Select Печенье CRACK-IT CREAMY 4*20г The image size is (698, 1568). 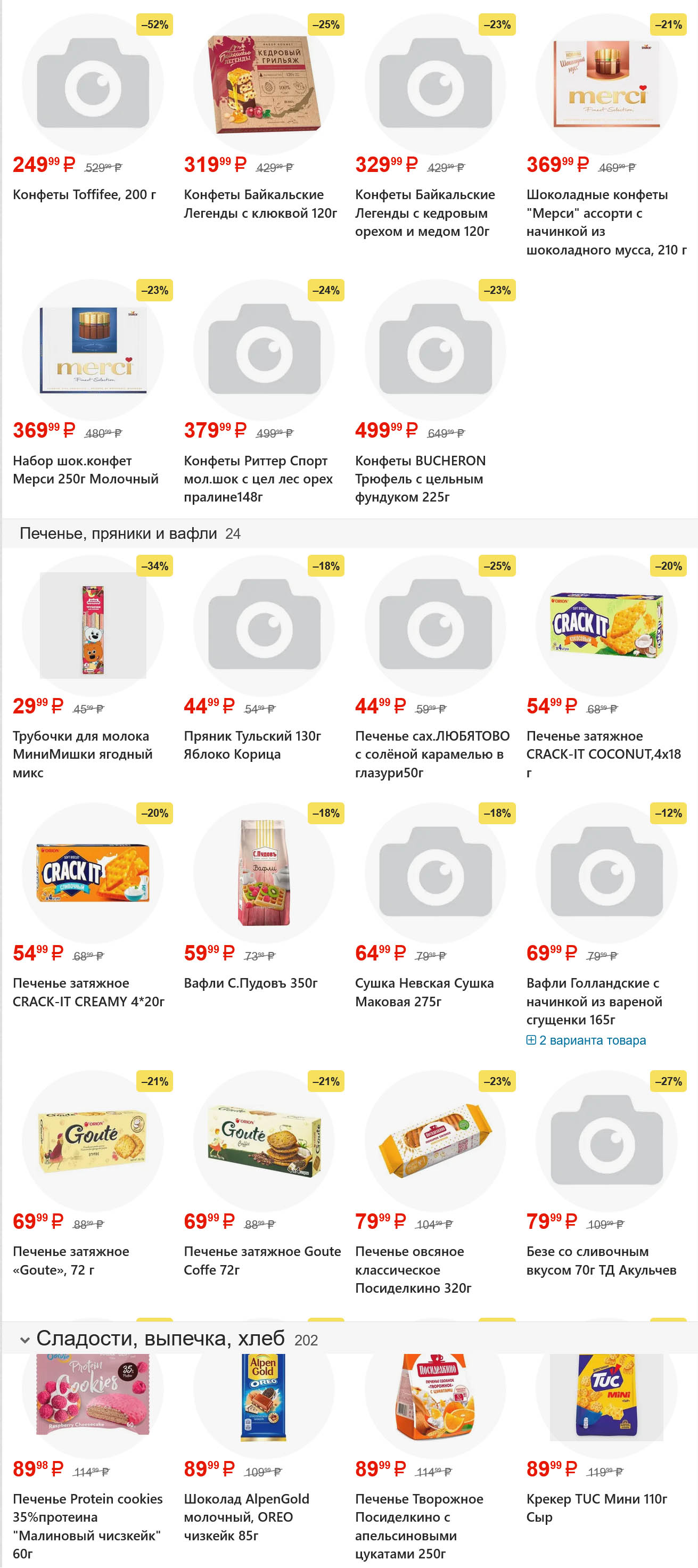tap(88, 992)
